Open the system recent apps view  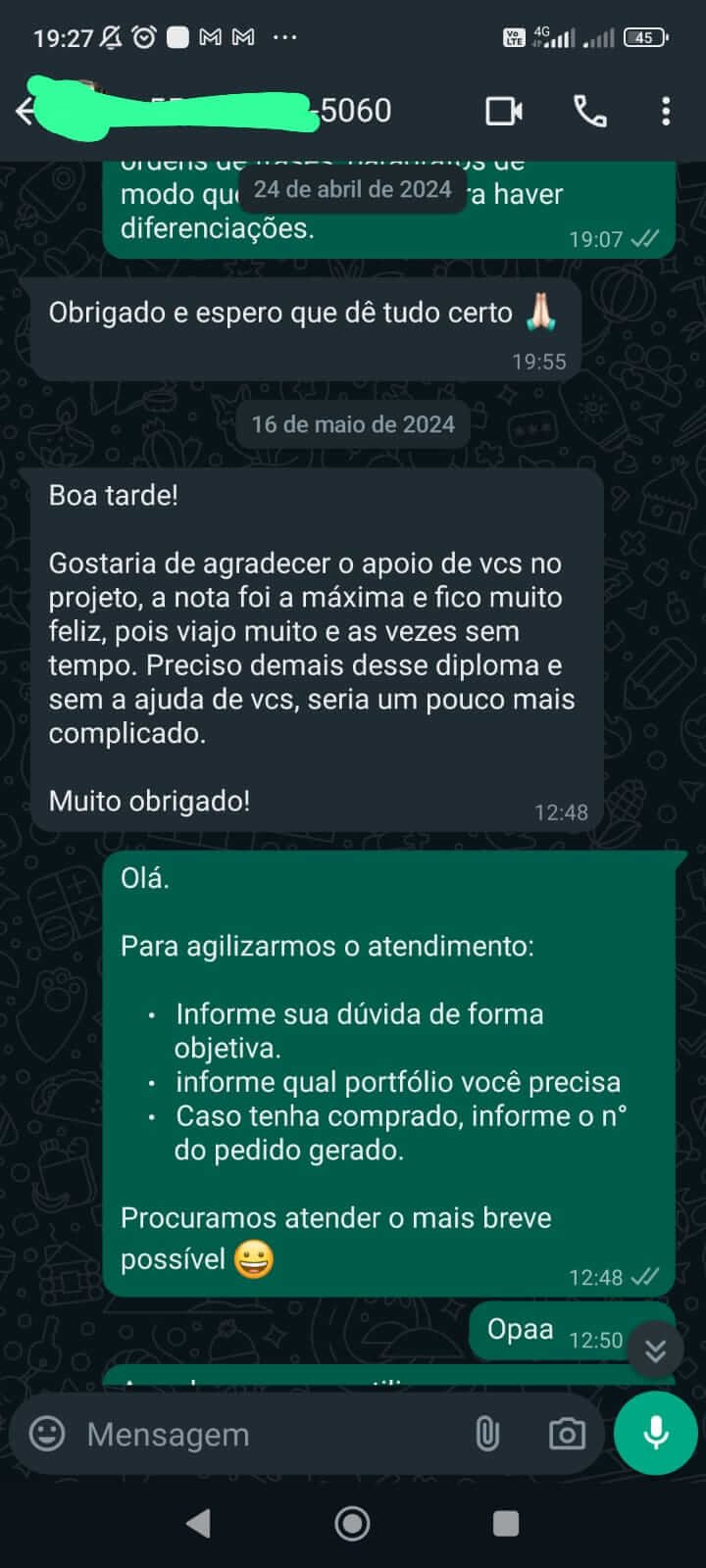tap(506, 1523)
